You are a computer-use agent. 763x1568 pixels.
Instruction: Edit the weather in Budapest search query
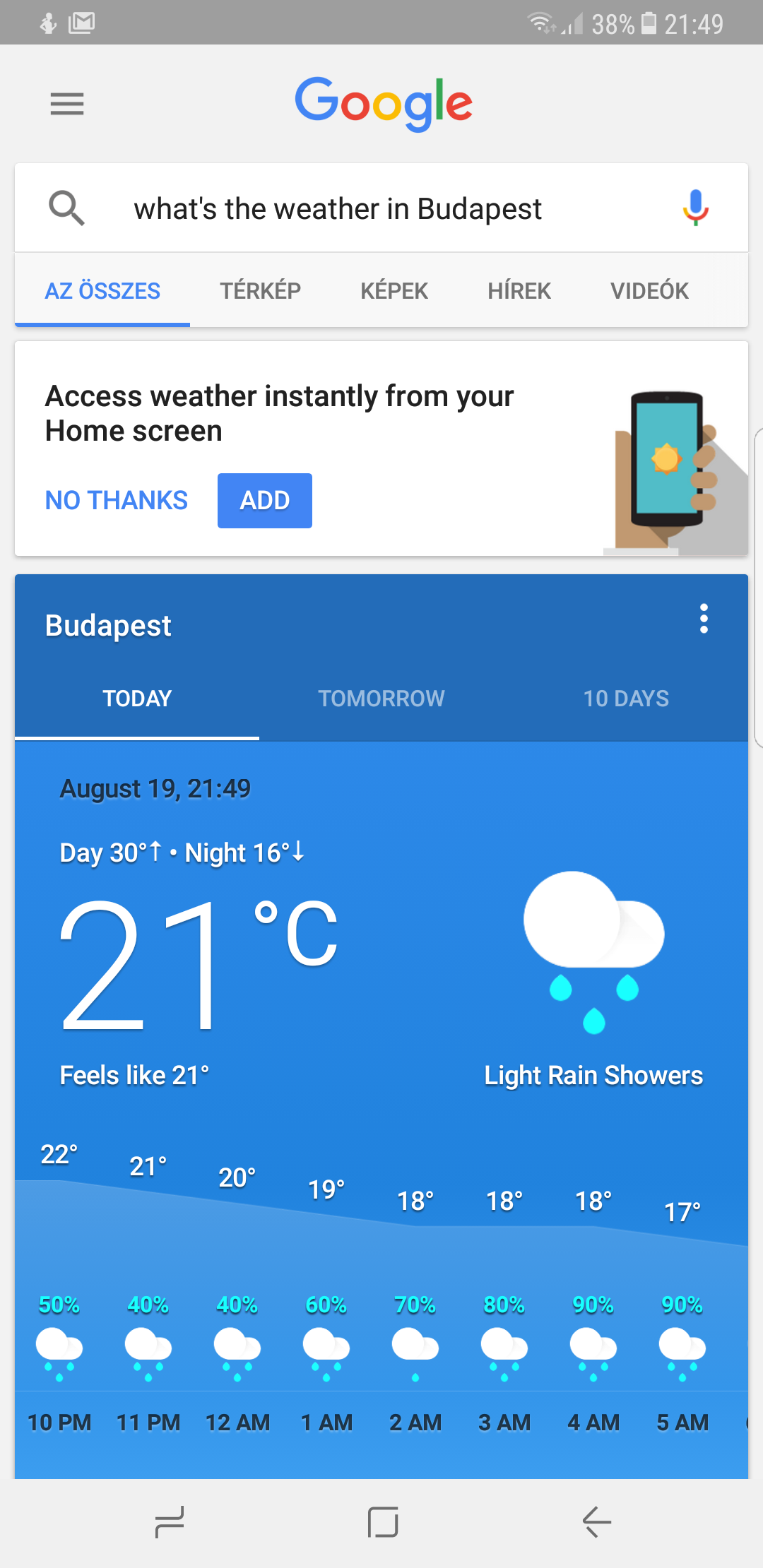click(338, 209)
